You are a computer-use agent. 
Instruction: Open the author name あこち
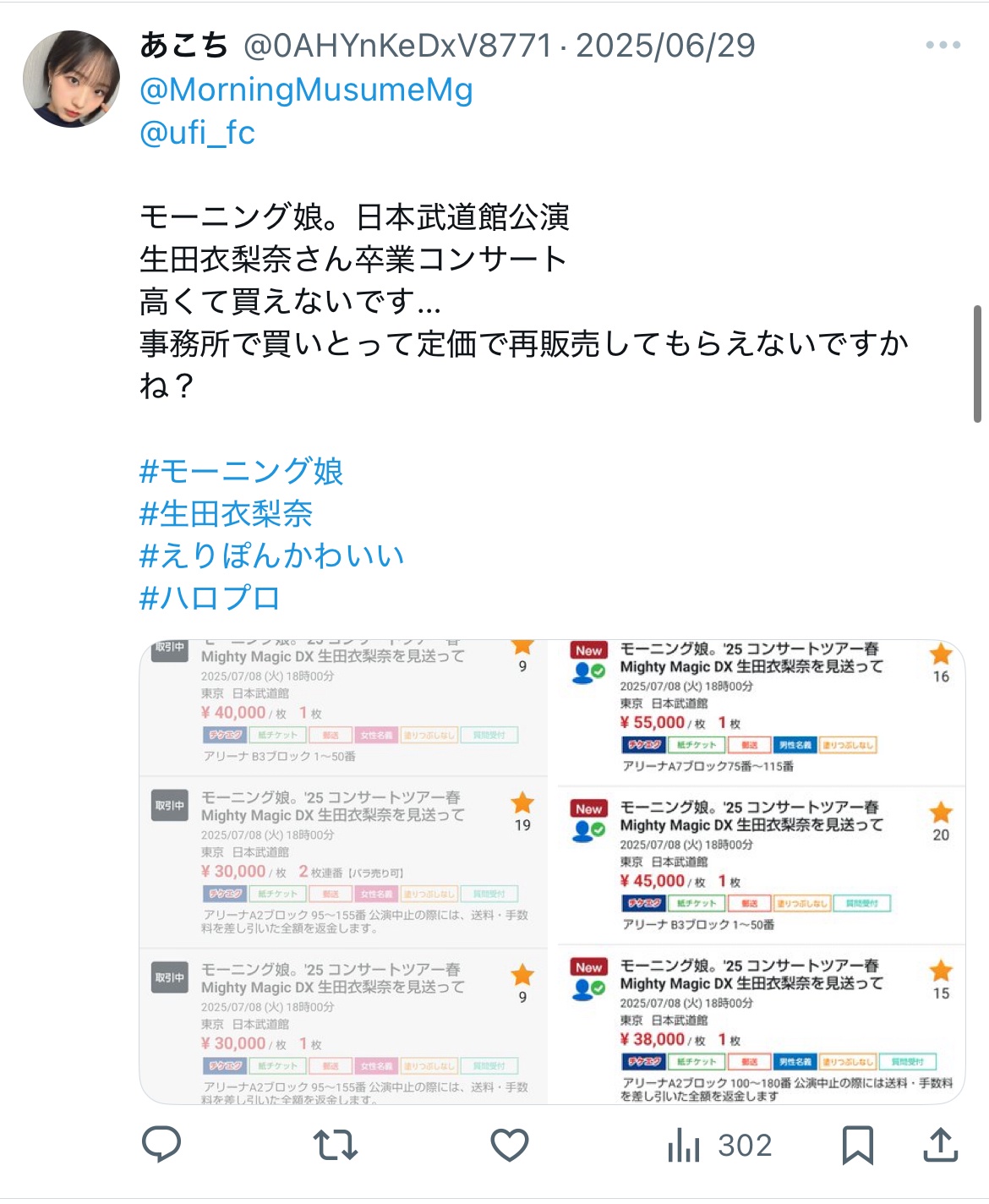click(x=184, y=46)
